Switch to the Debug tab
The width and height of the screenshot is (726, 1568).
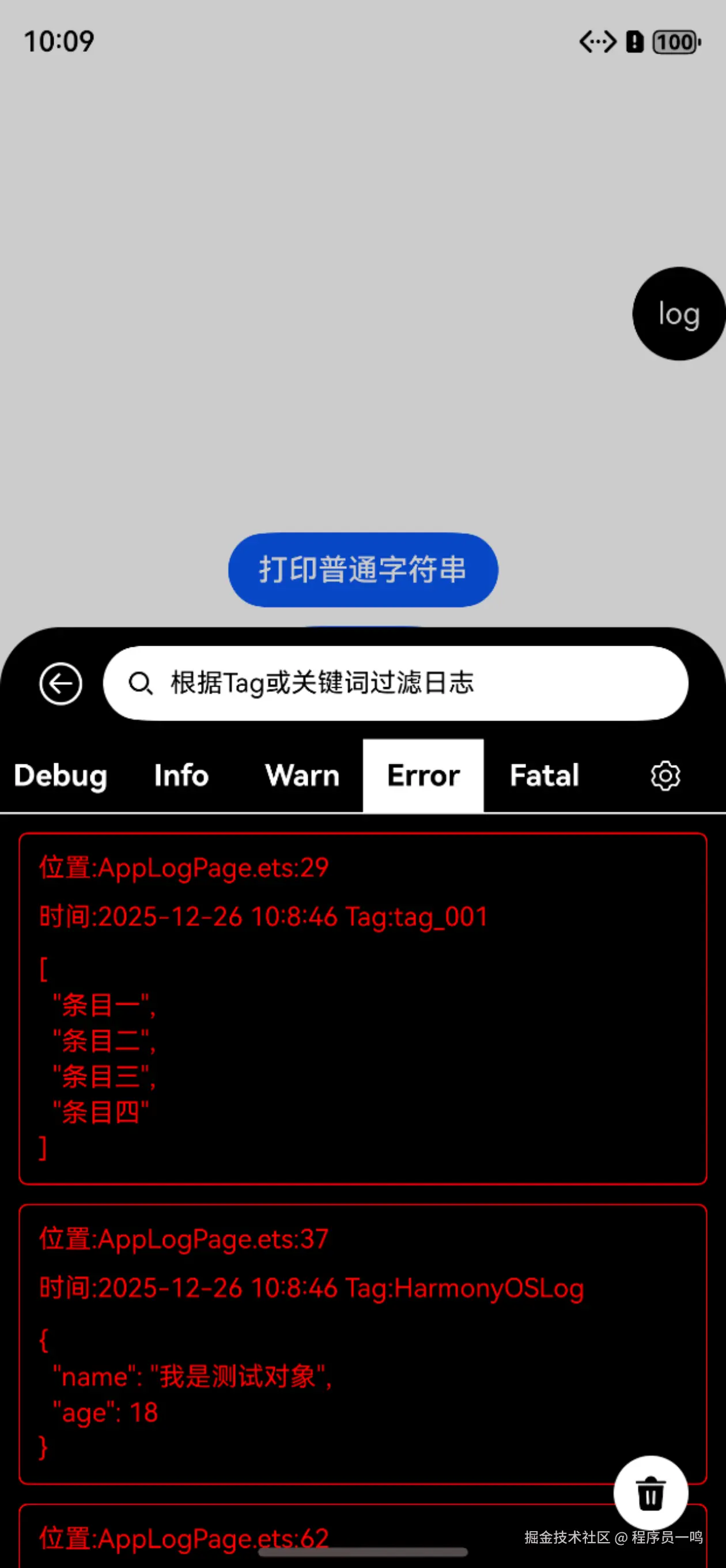click(60, 775)
